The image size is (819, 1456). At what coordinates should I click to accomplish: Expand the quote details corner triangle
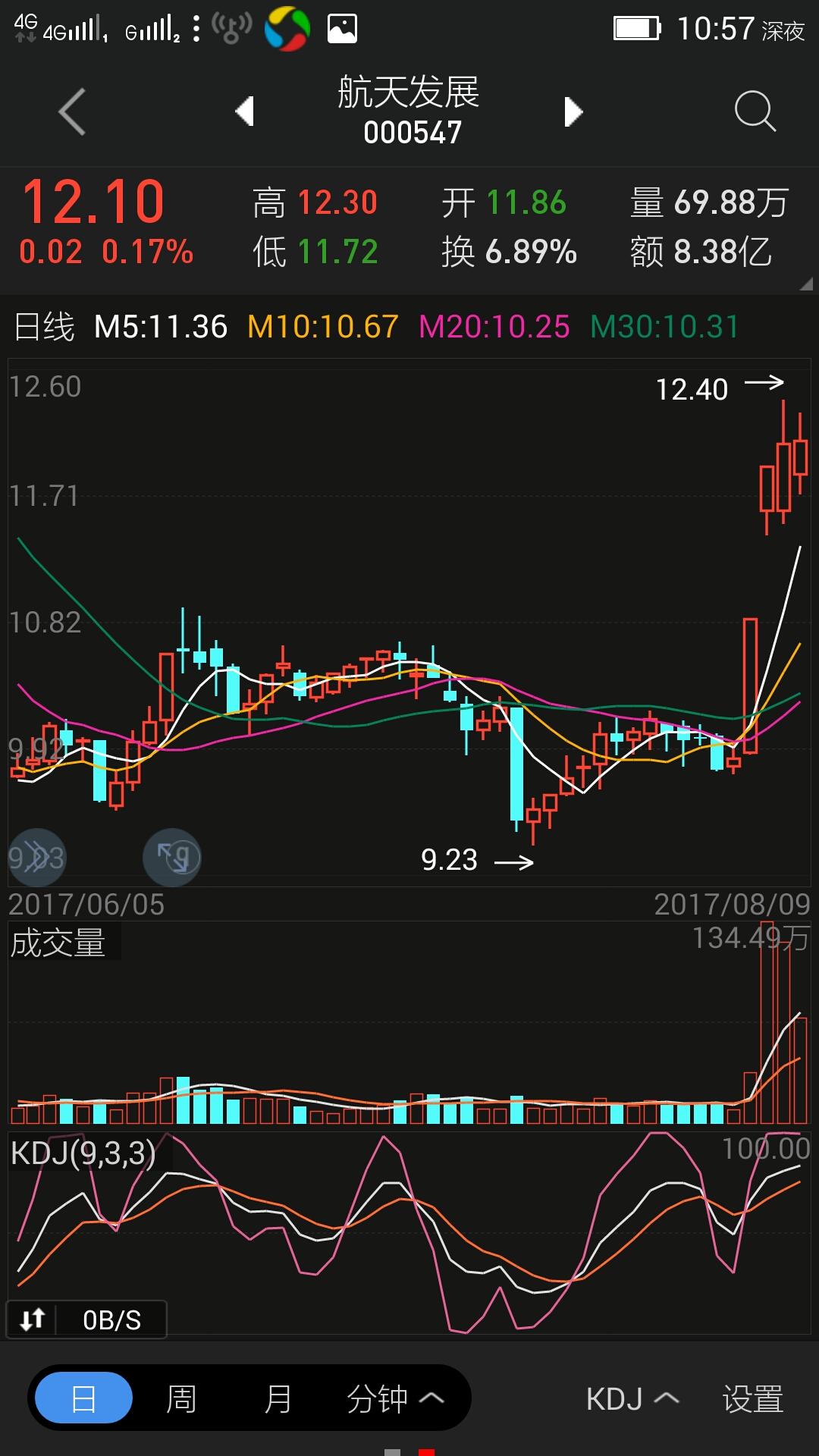805,284
